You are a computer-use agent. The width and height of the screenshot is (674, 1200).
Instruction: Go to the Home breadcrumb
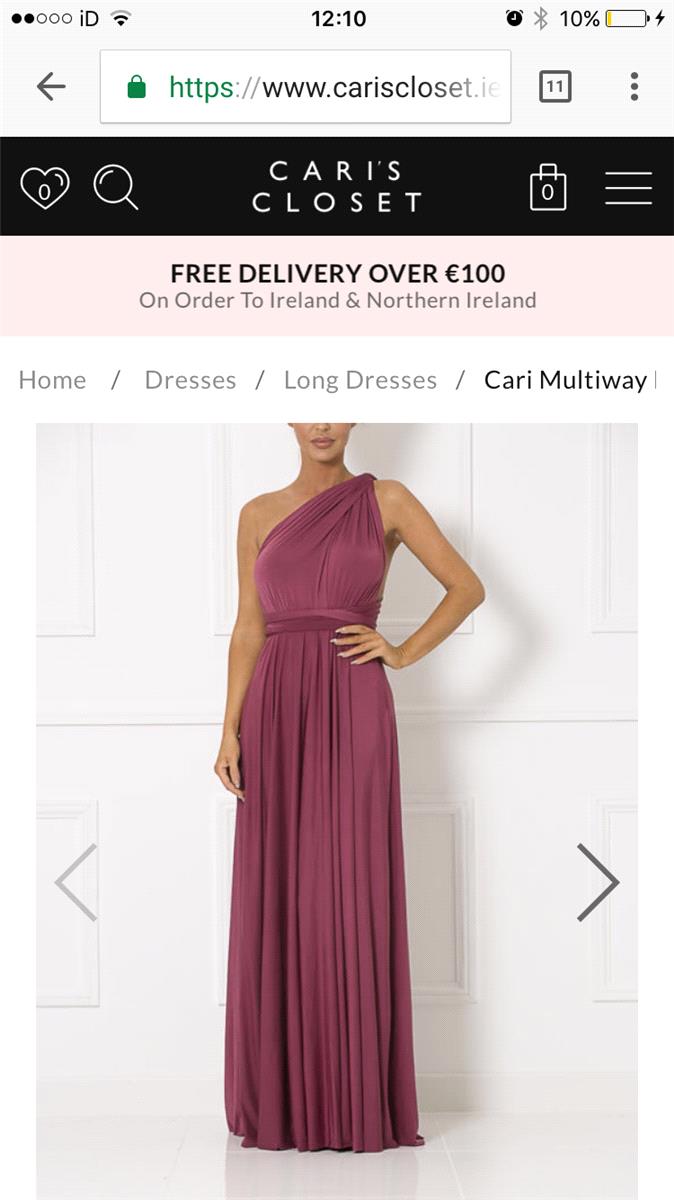point(52,380)
